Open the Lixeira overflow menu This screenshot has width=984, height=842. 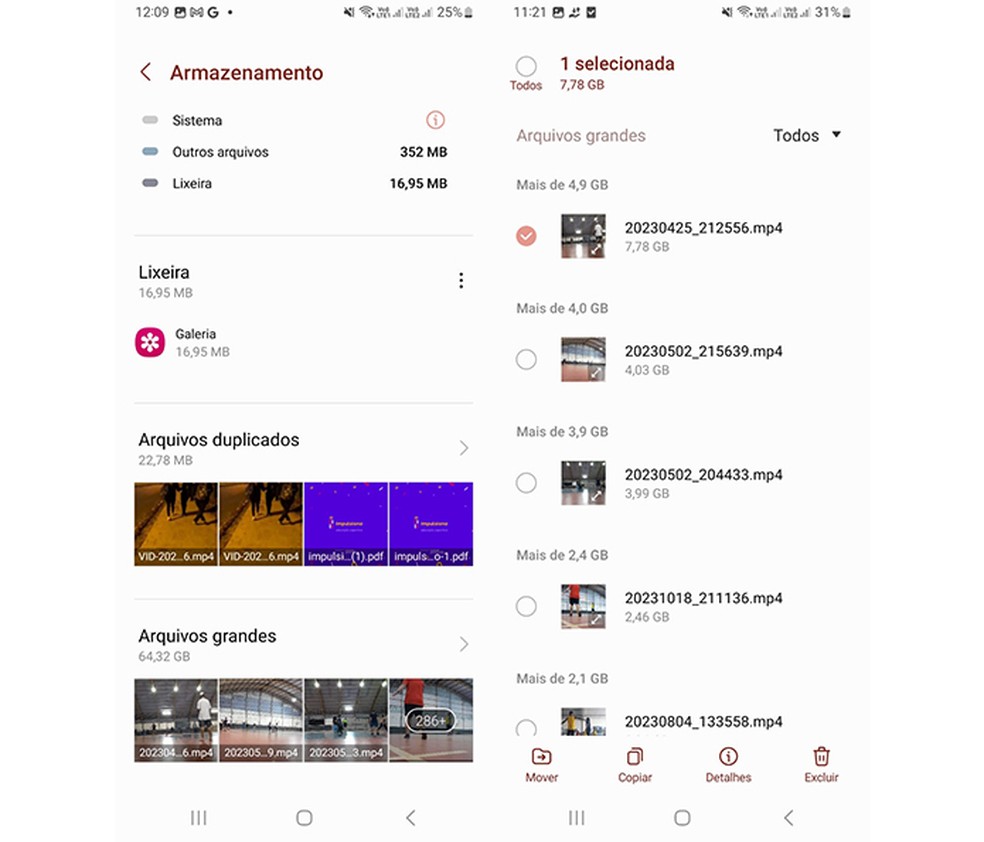click(x=460, y=281)
